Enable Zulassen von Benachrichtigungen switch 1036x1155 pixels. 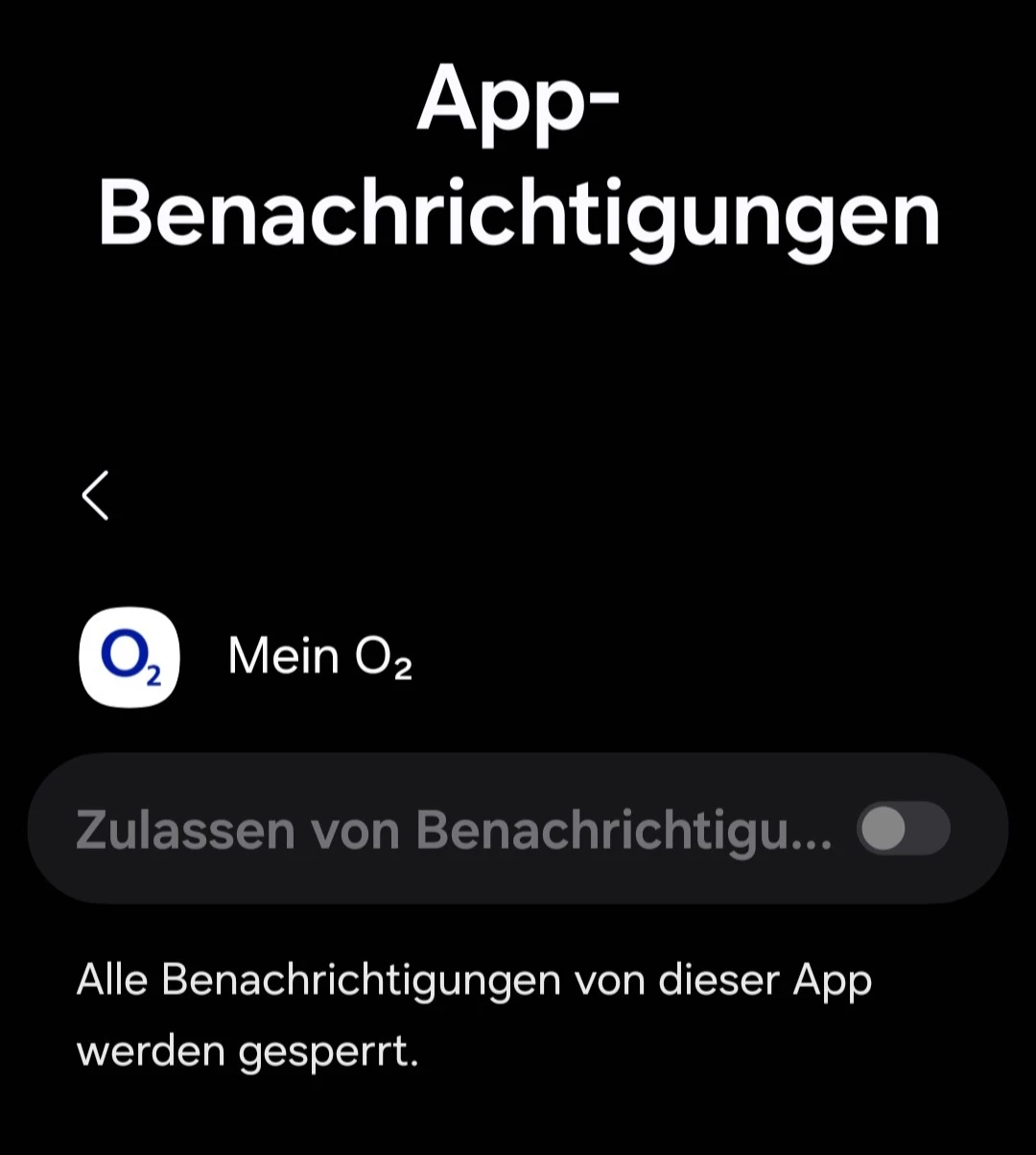click(x=903, y=829)
